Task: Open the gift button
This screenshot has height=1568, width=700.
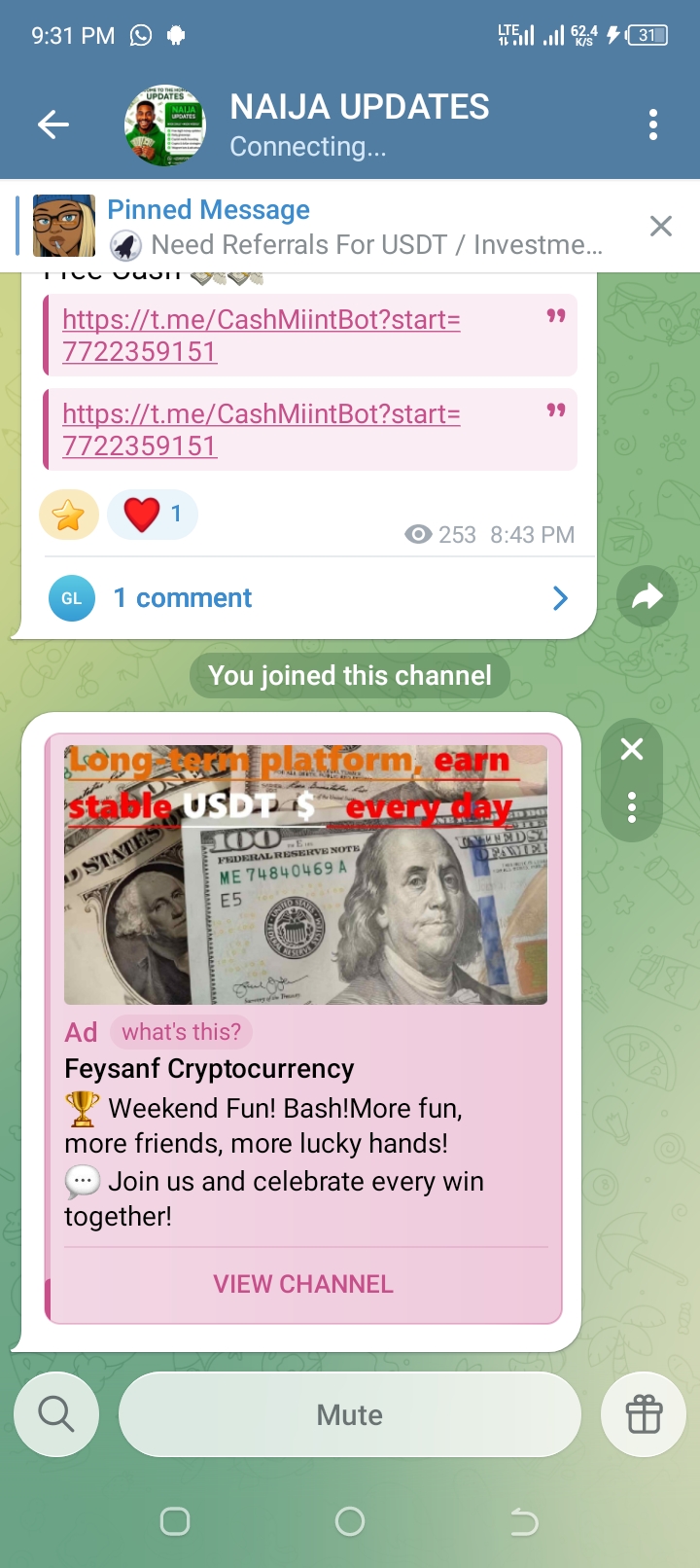Action: (x=644, y=1414)
